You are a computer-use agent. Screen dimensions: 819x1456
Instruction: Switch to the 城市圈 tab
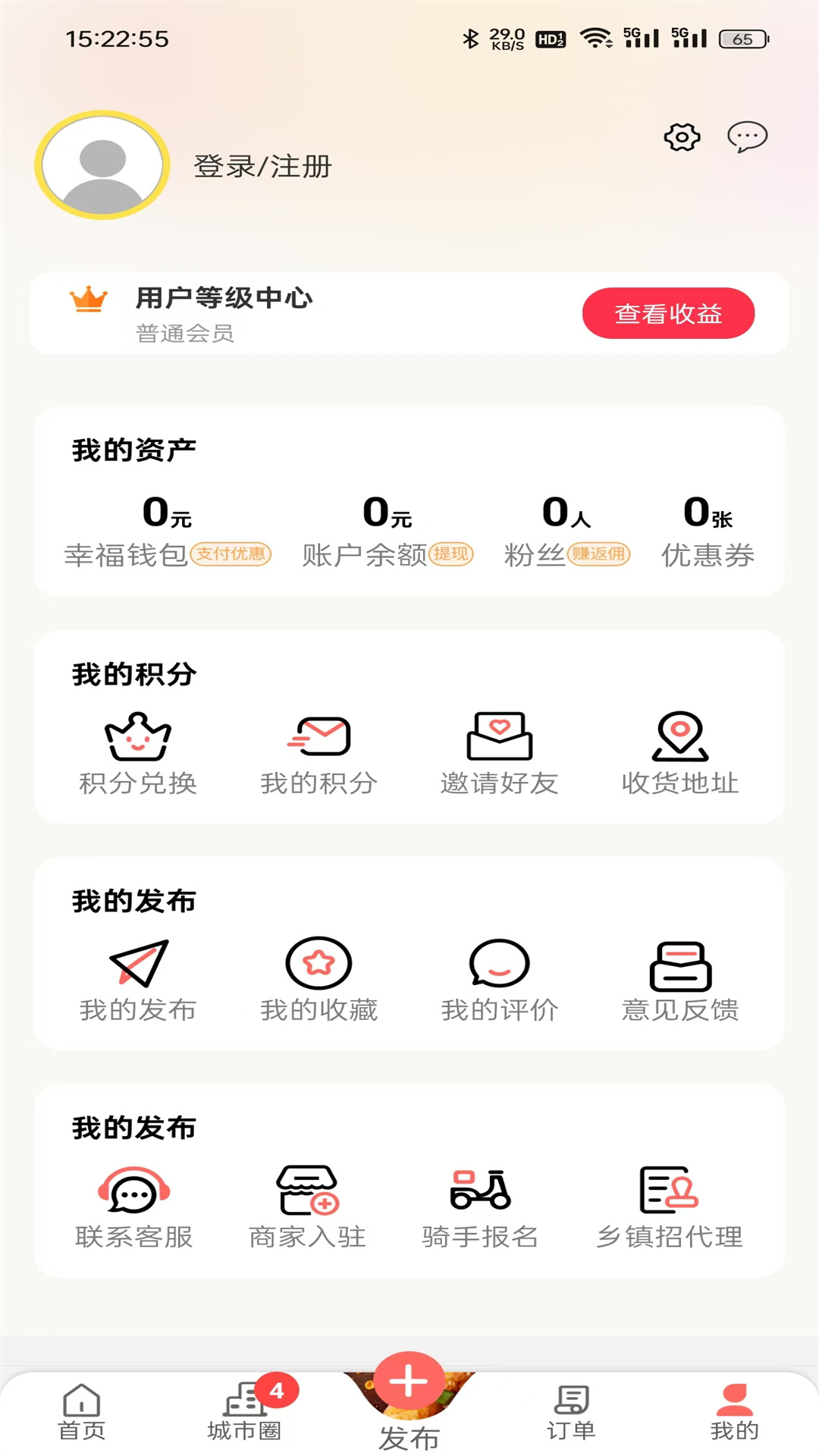pos(245,1412)
